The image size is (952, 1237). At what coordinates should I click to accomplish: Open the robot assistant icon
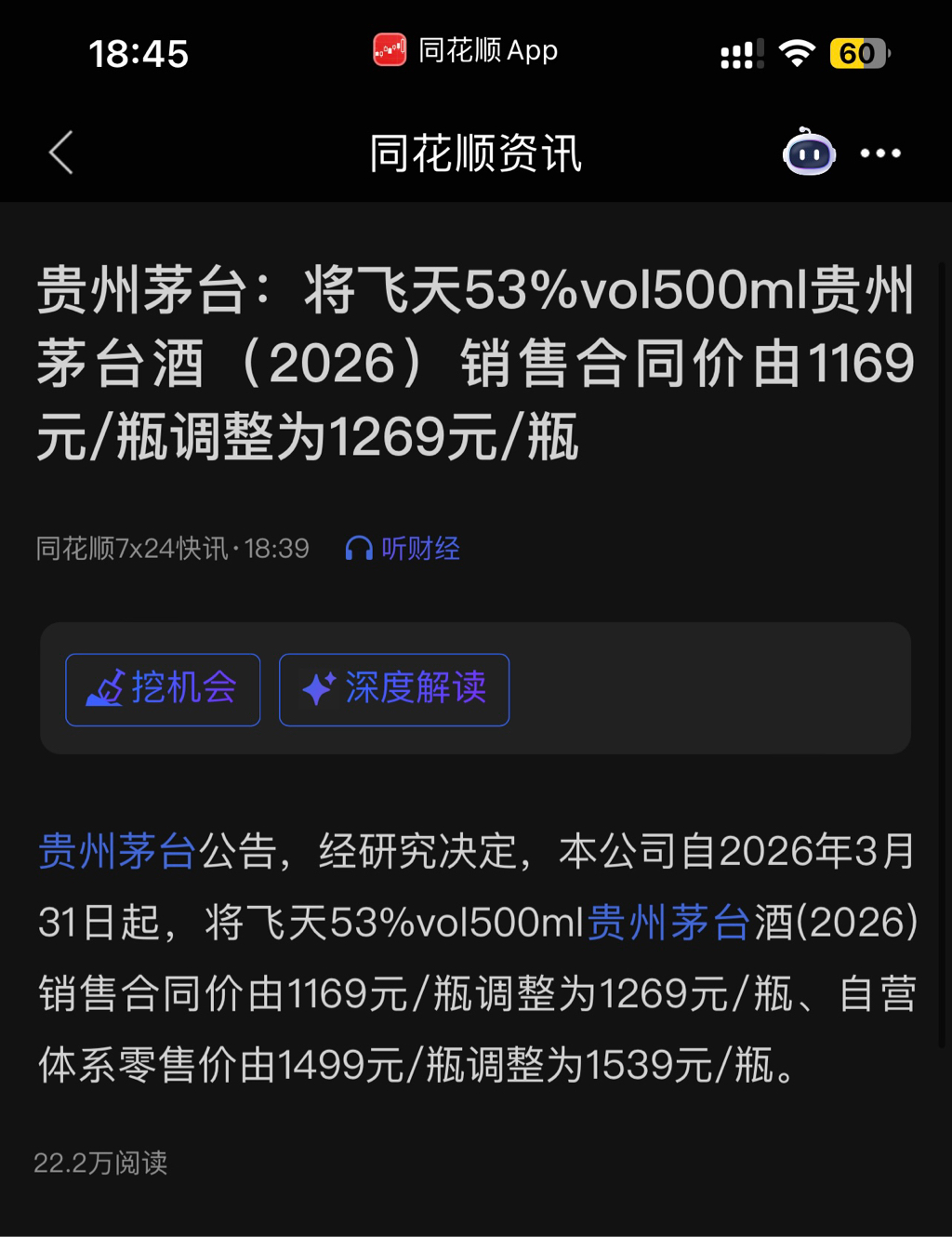809,153
